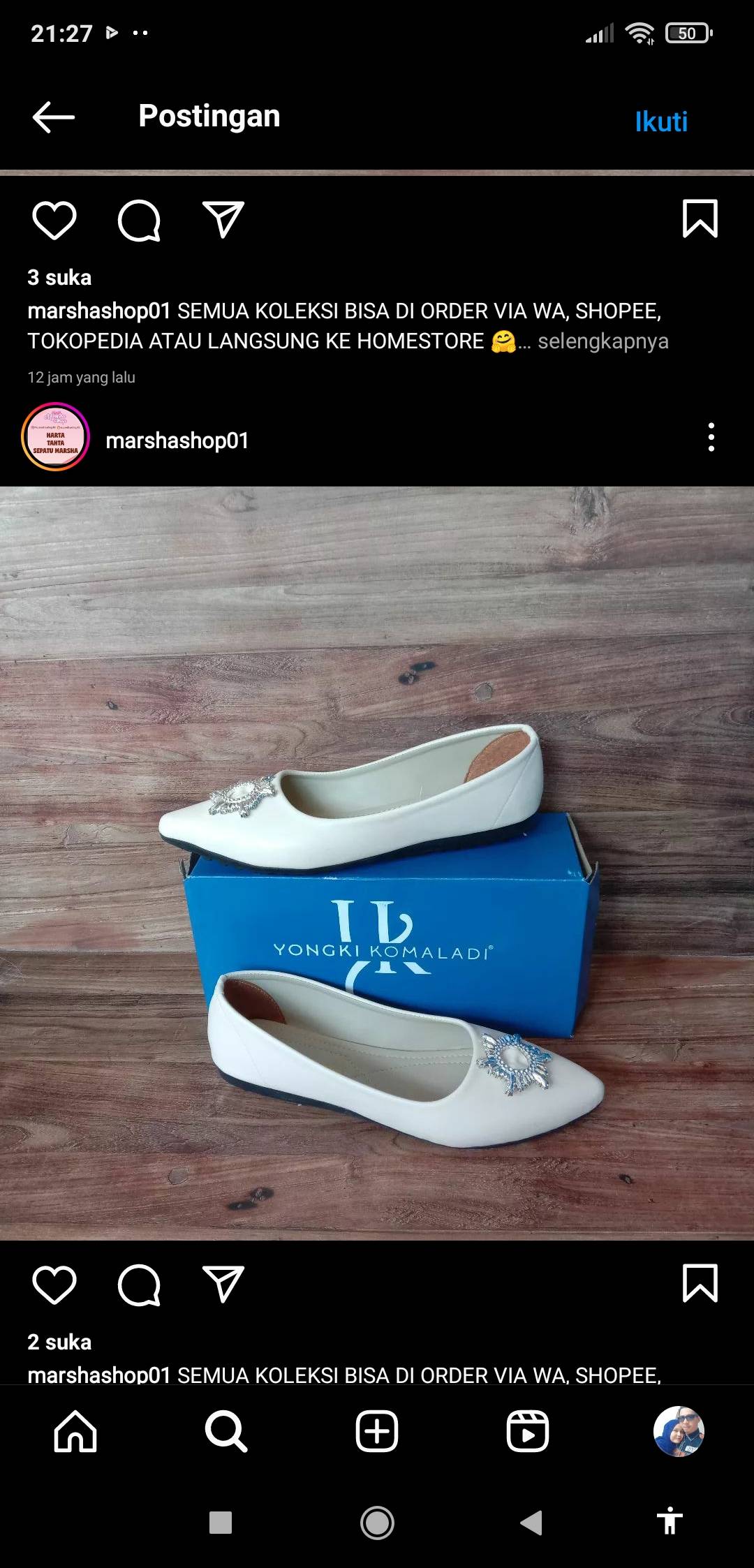Expand caption via selengkapnya

coord(603,341)
